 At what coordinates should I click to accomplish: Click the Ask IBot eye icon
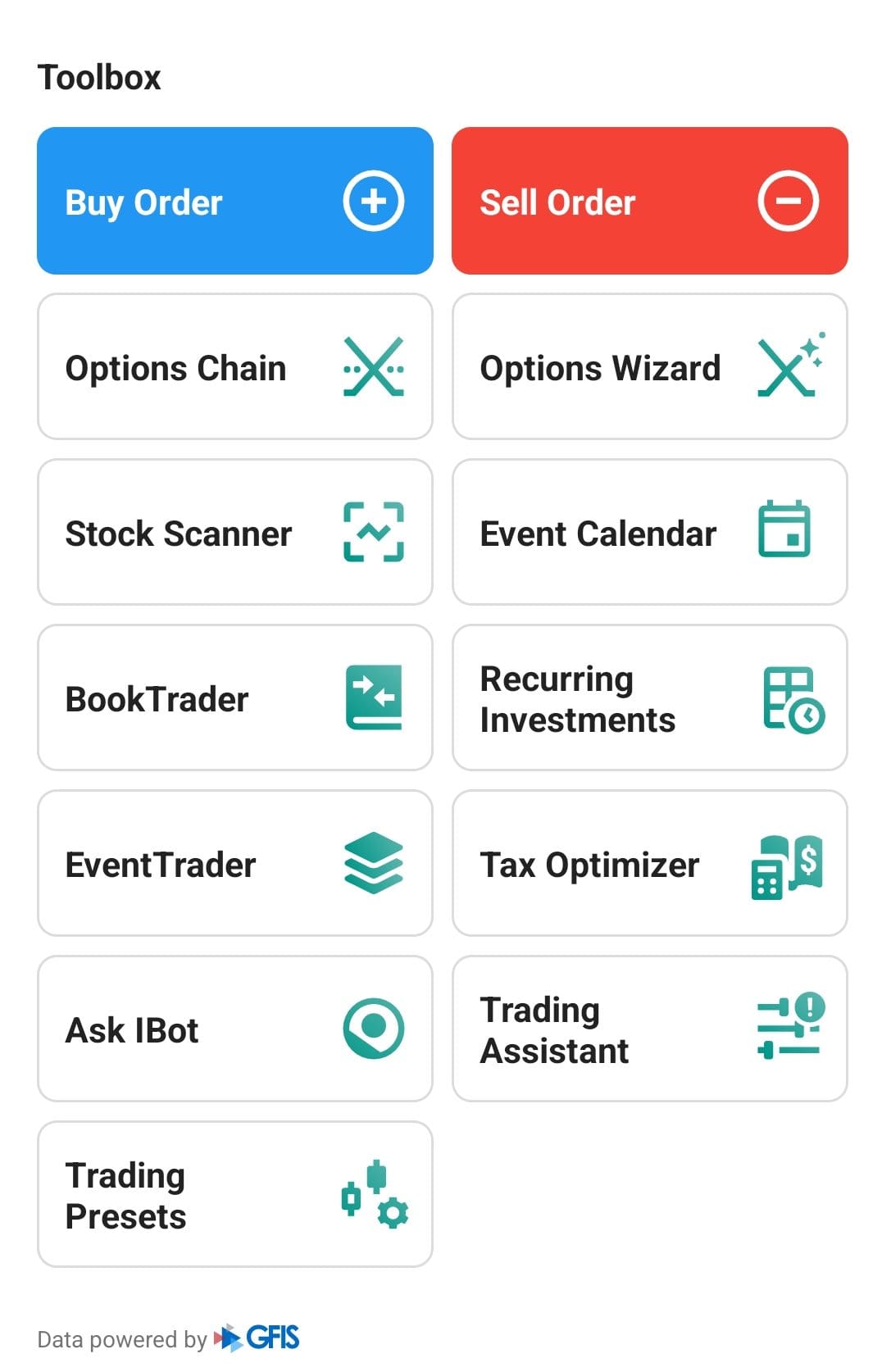tap(374, 1029)
